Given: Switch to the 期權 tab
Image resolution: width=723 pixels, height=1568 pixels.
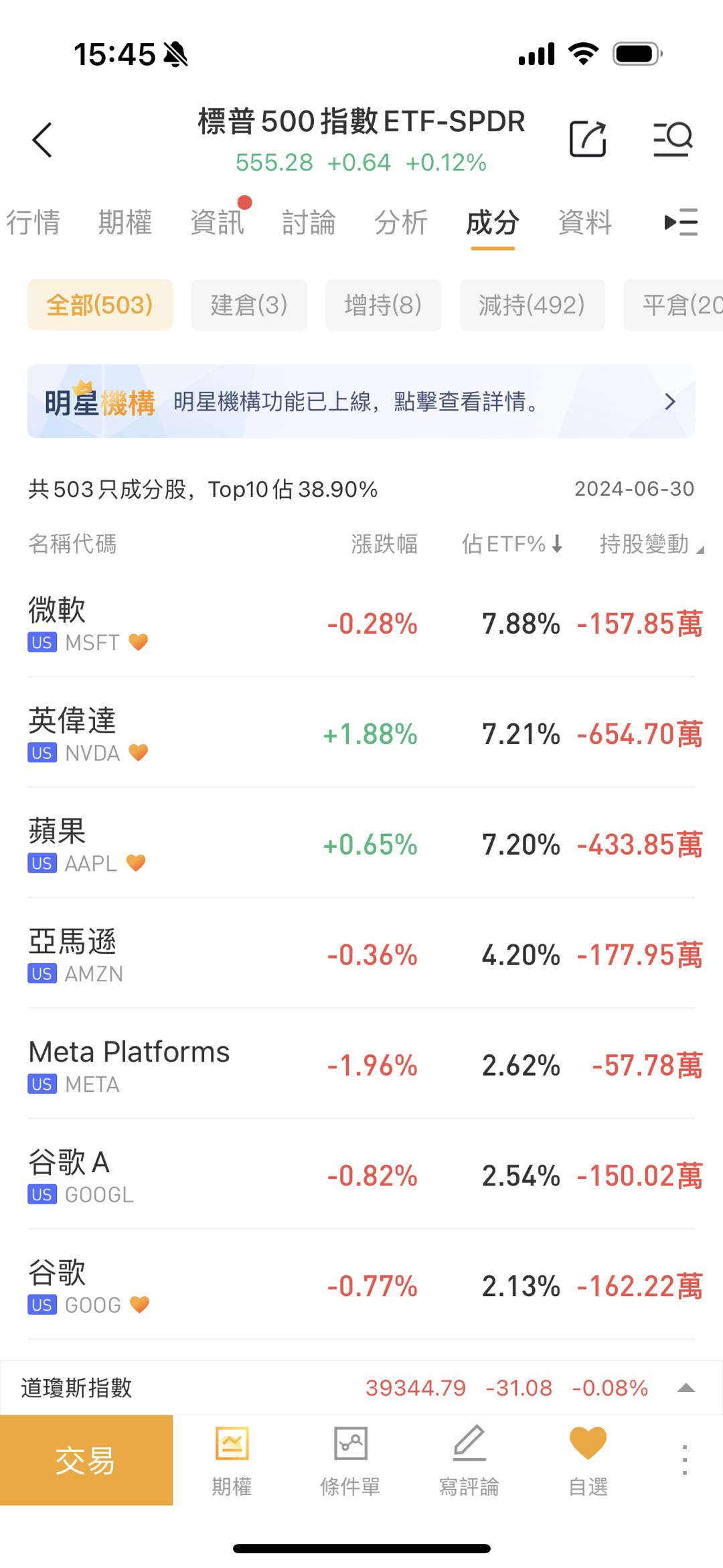Looking at the screenshot, I should pos(125,222).
